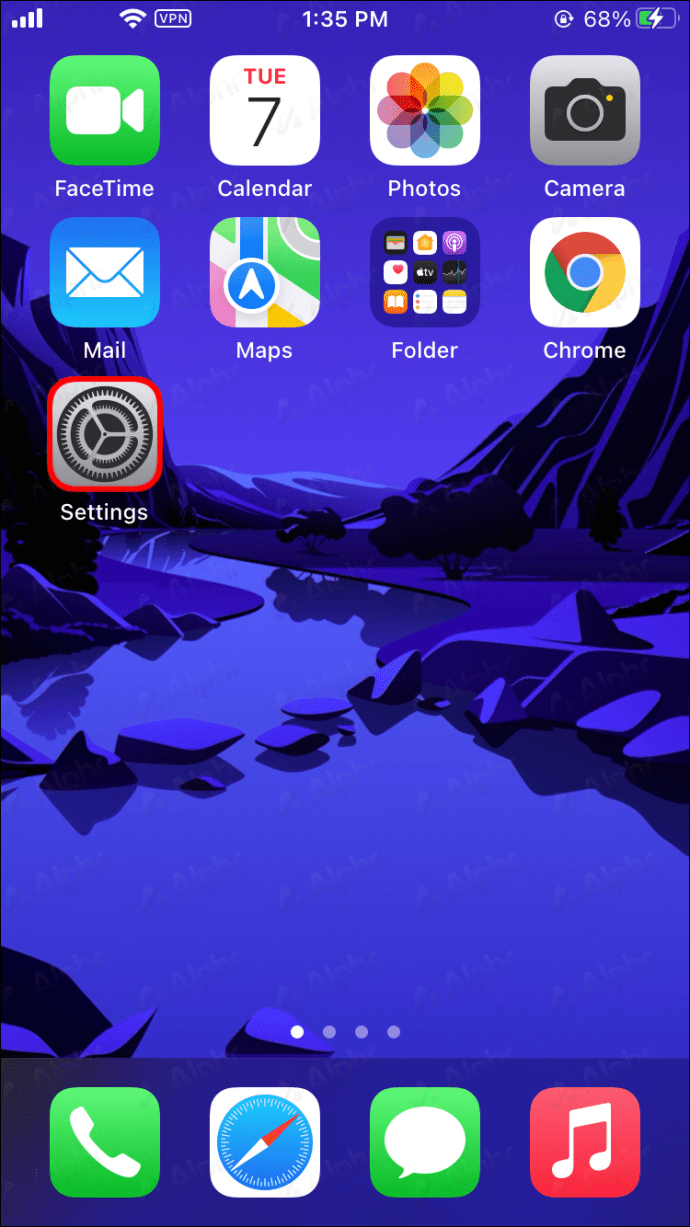Open the FaceTime app
690x1227 pixels.
(x=104, y=110)
